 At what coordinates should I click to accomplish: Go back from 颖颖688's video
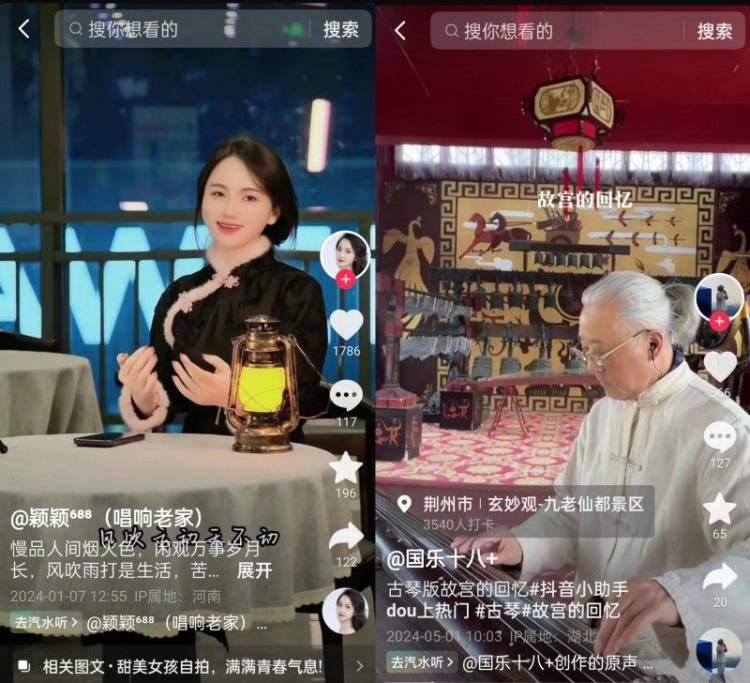tap(24, 30)
